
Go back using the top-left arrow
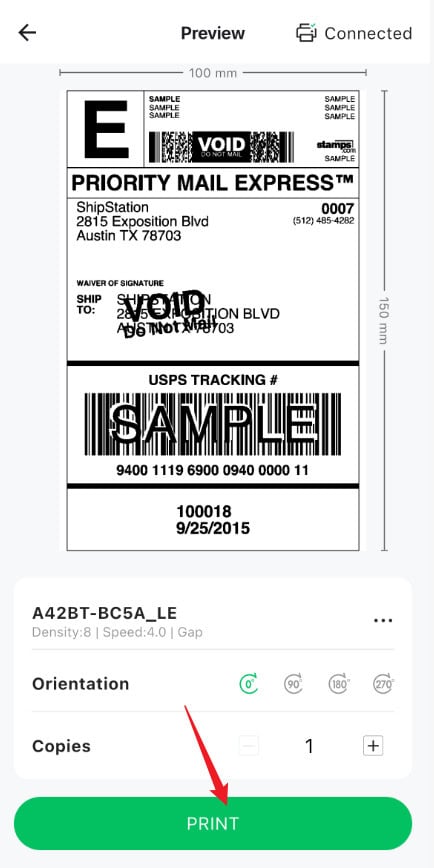click(x=27, y=33)
